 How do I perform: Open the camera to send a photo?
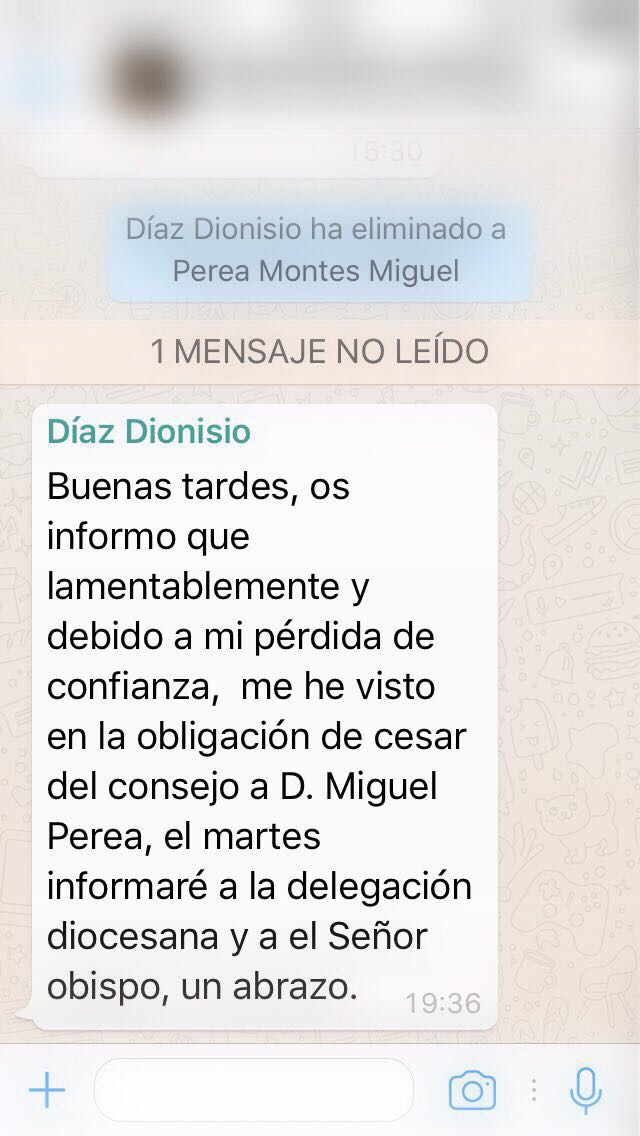472,1090
